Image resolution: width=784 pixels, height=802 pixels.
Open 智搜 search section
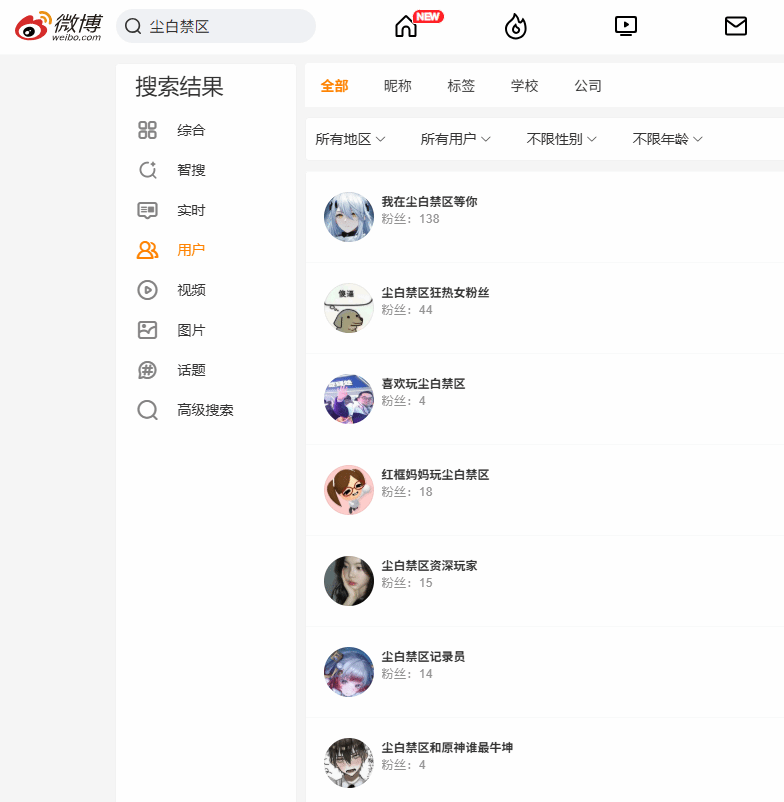click(190, 170)
